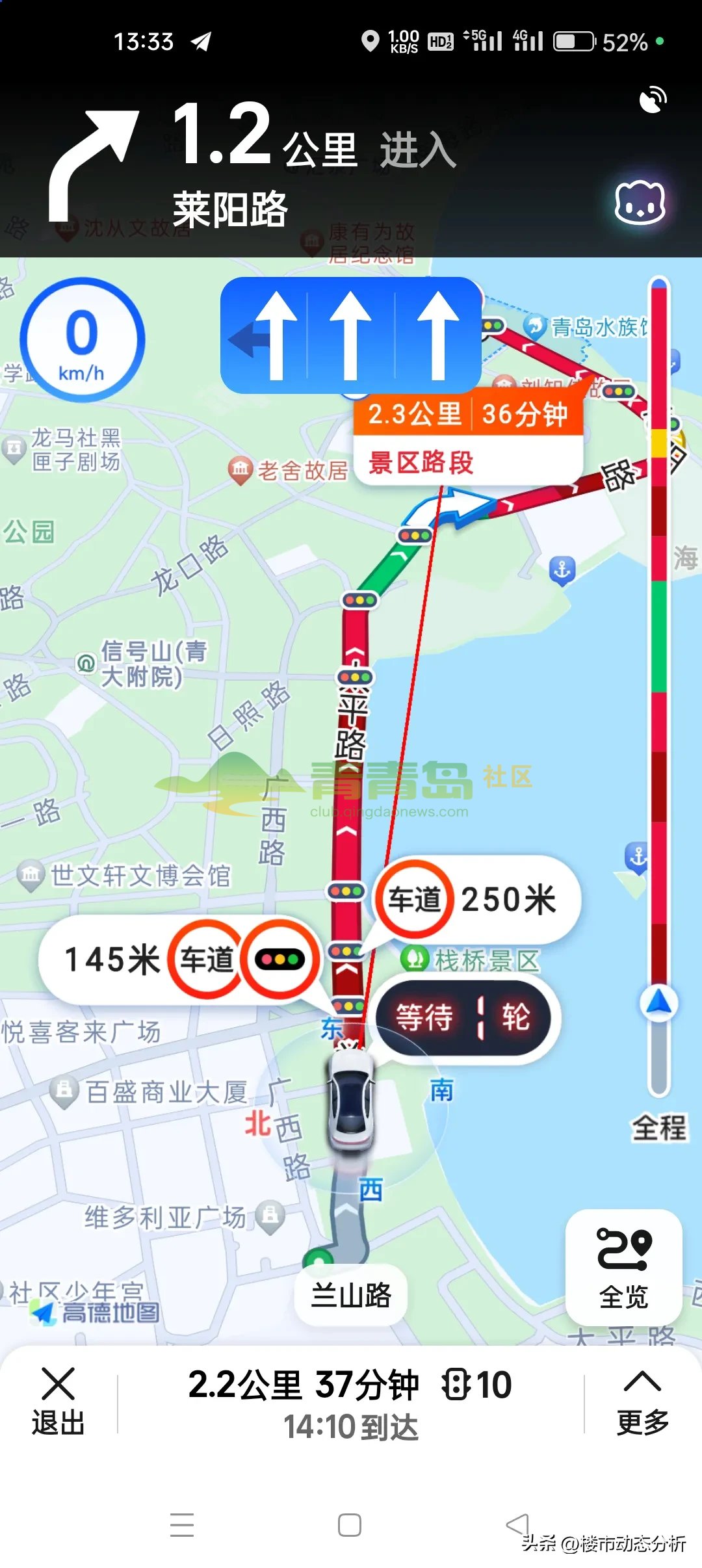Image resolution: width=702 pixels, height=1568 pixels.
Task: Open the cat-face assistant icon
Action: [x=640, y=203]
